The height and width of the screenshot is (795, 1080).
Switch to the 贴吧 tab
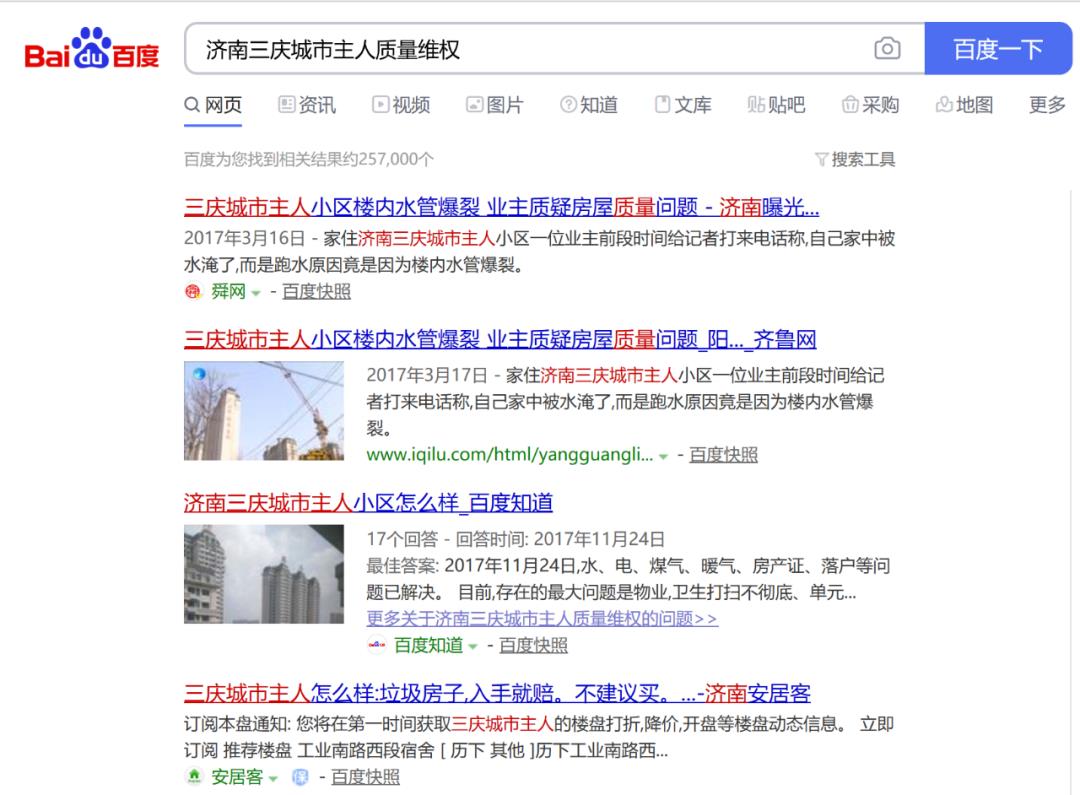pos(776,105)
